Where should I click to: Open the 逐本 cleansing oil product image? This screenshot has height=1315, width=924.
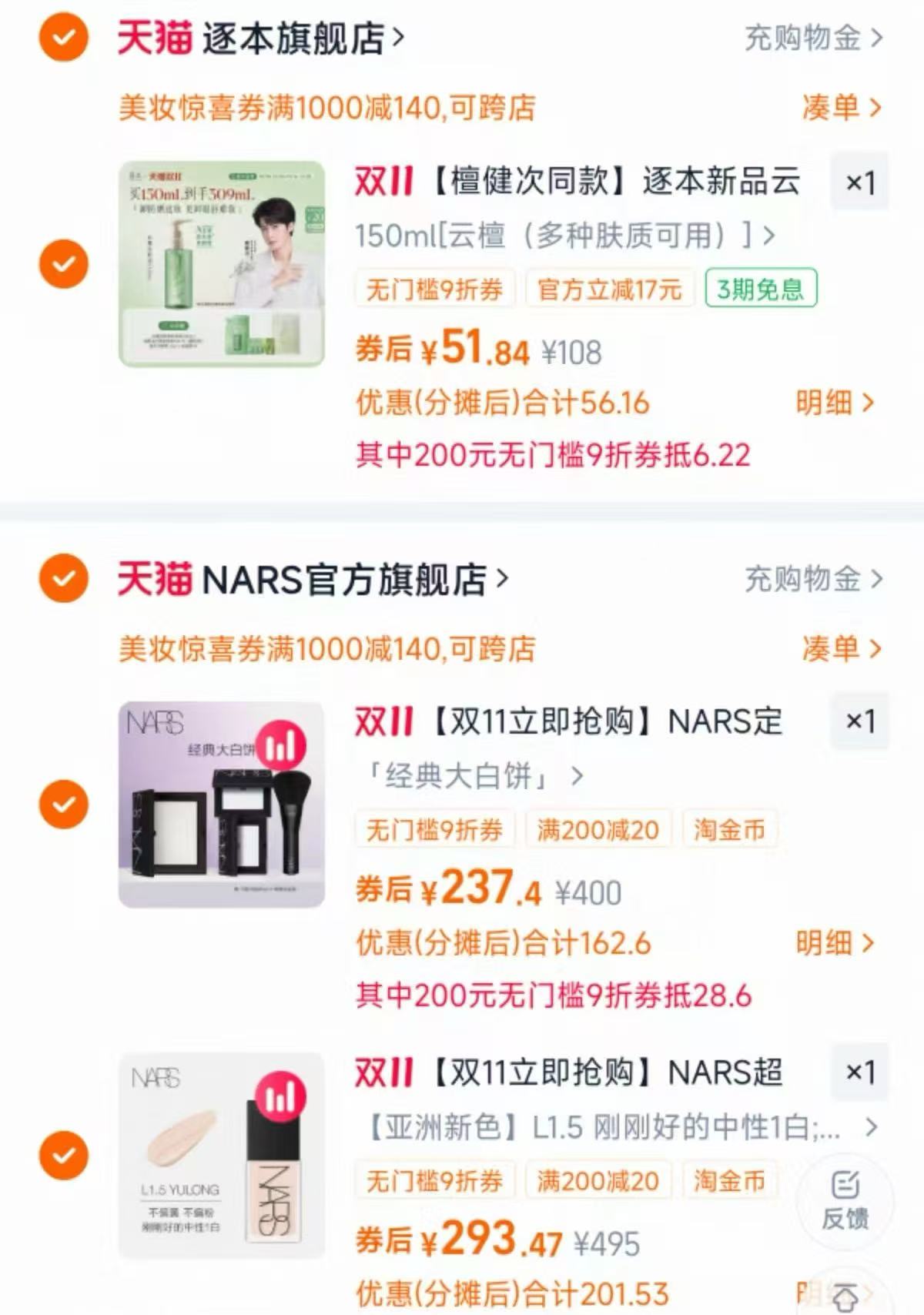[x=222, y=264]
